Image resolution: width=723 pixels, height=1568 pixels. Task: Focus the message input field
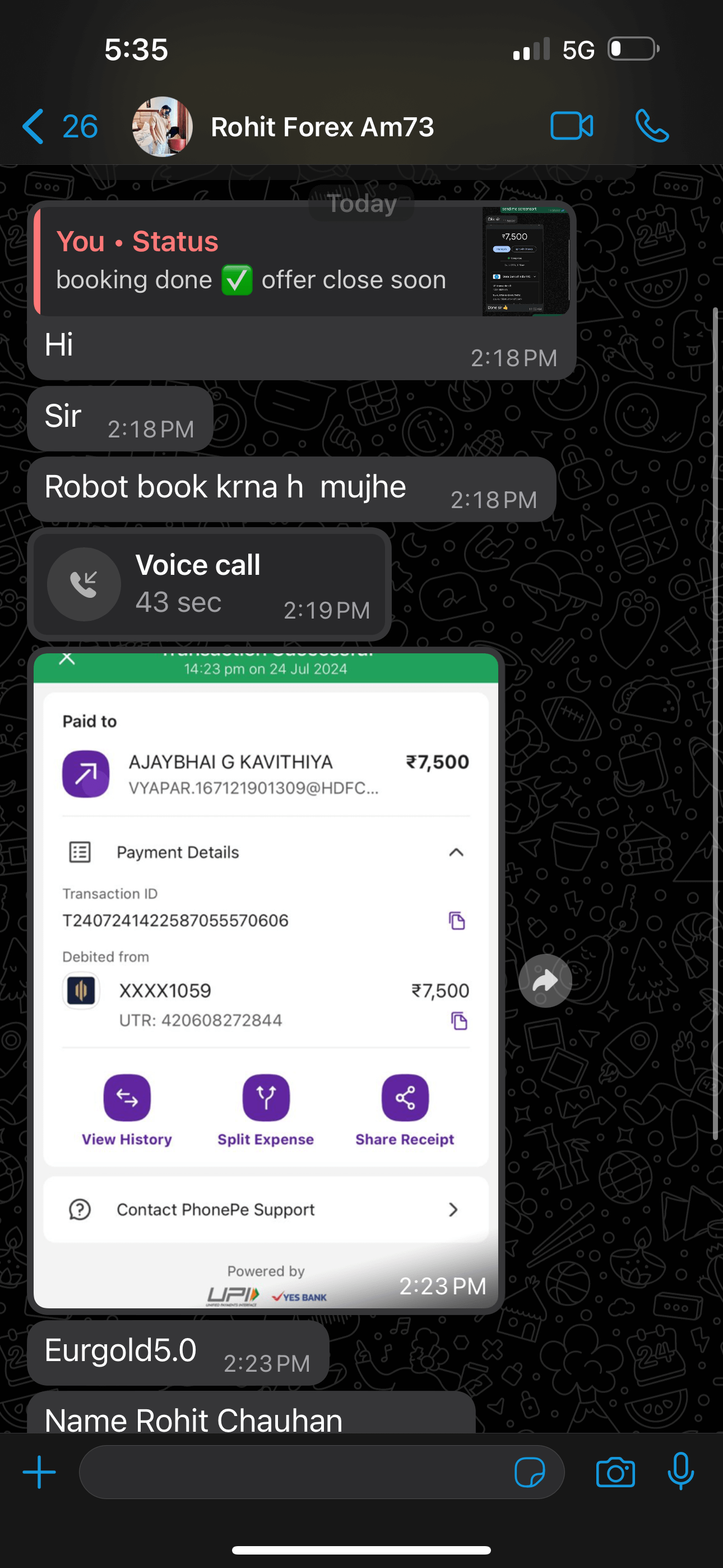tap(292, 1473)
